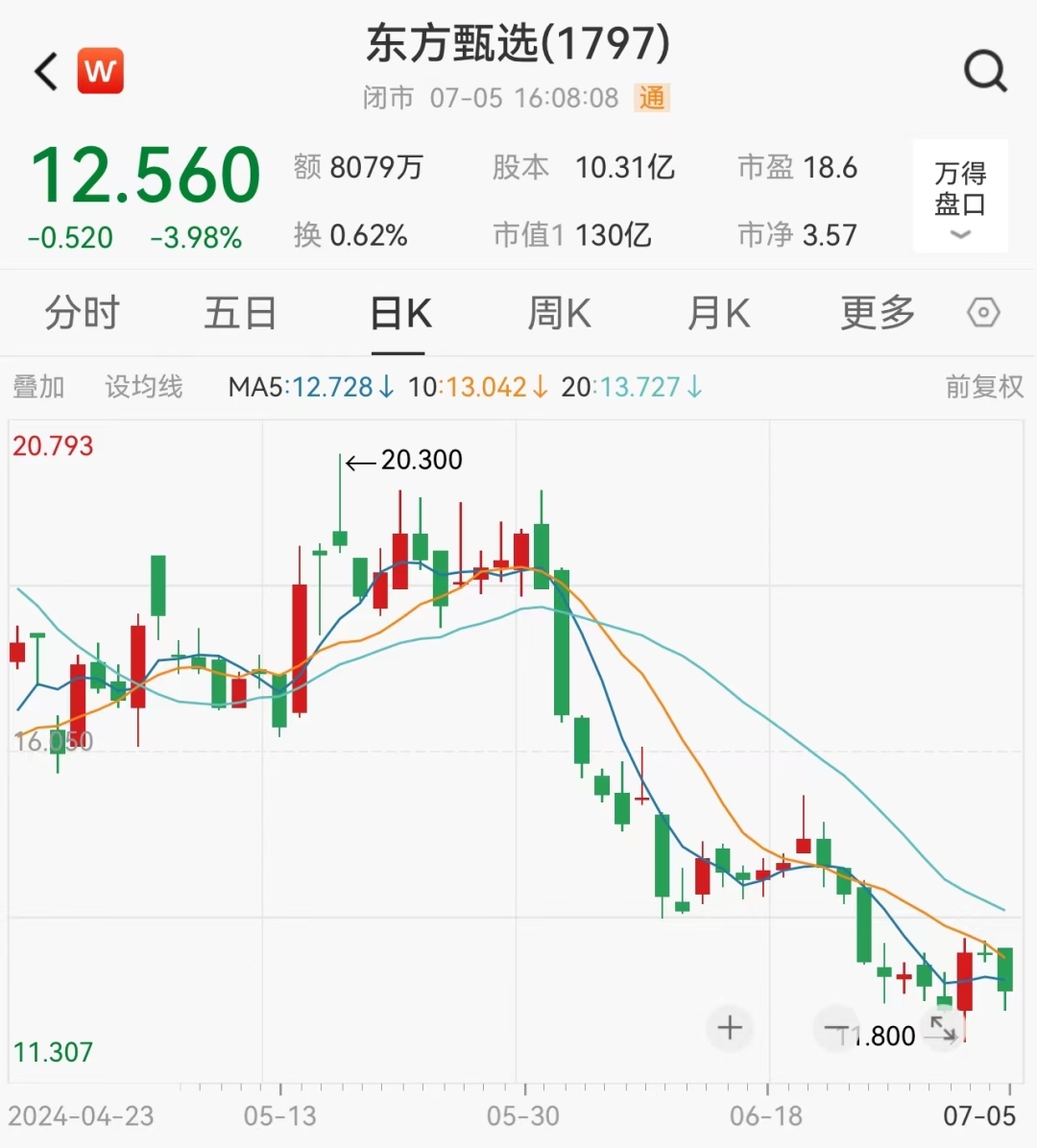Open chart settings hexagon icon

(983, 314)
